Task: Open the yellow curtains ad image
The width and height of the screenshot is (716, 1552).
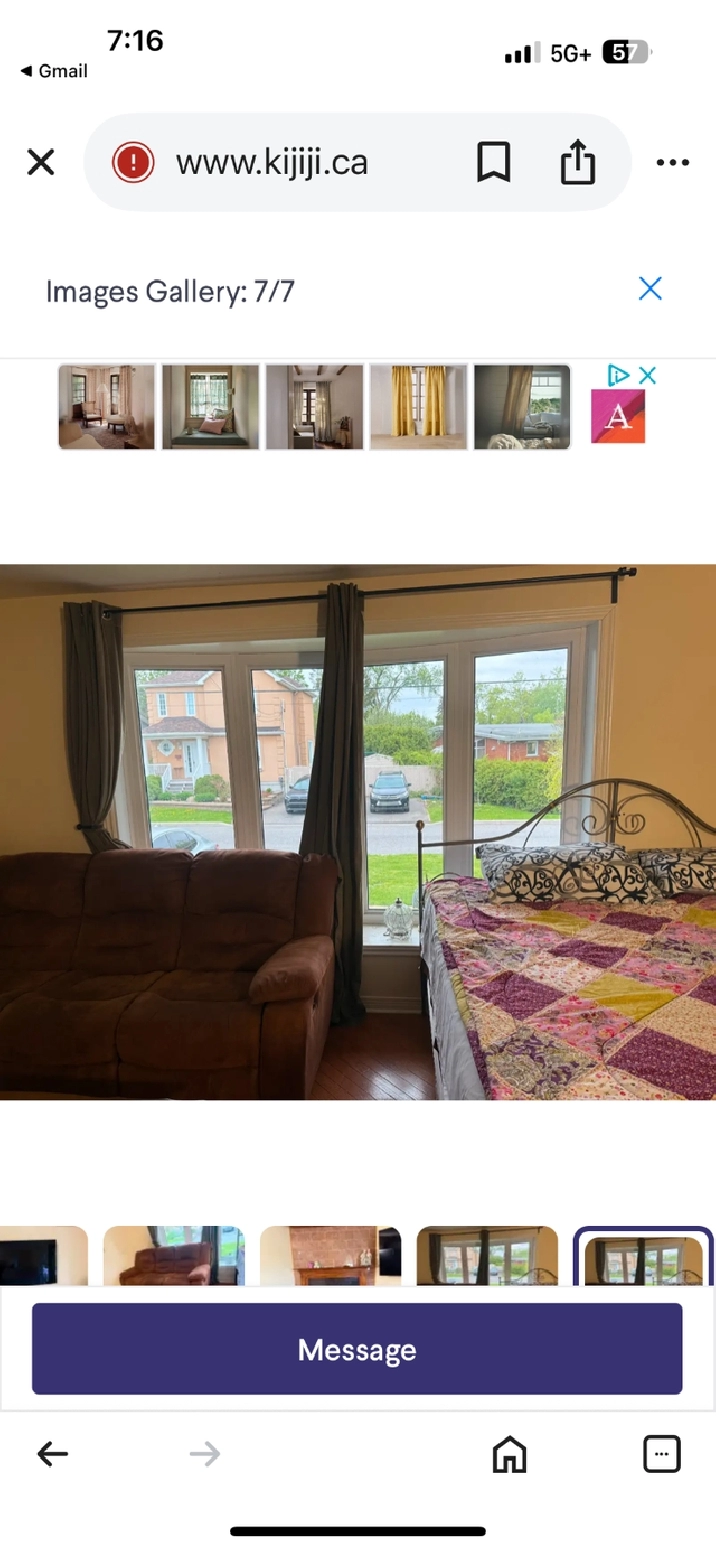Action: 418,407
